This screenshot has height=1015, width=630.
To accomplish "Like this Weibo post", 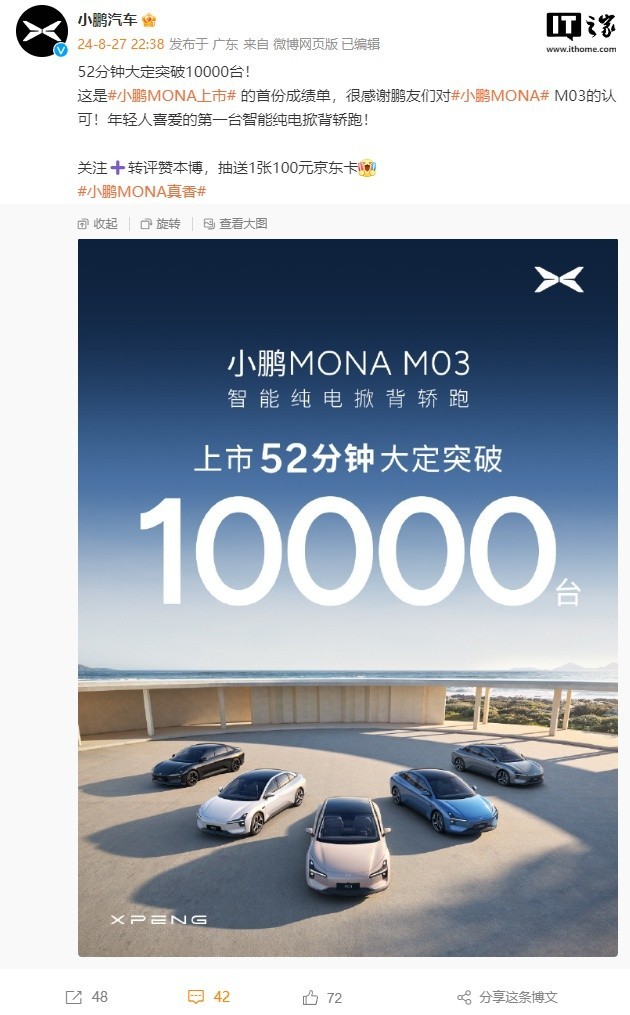I will pos(323,997).
